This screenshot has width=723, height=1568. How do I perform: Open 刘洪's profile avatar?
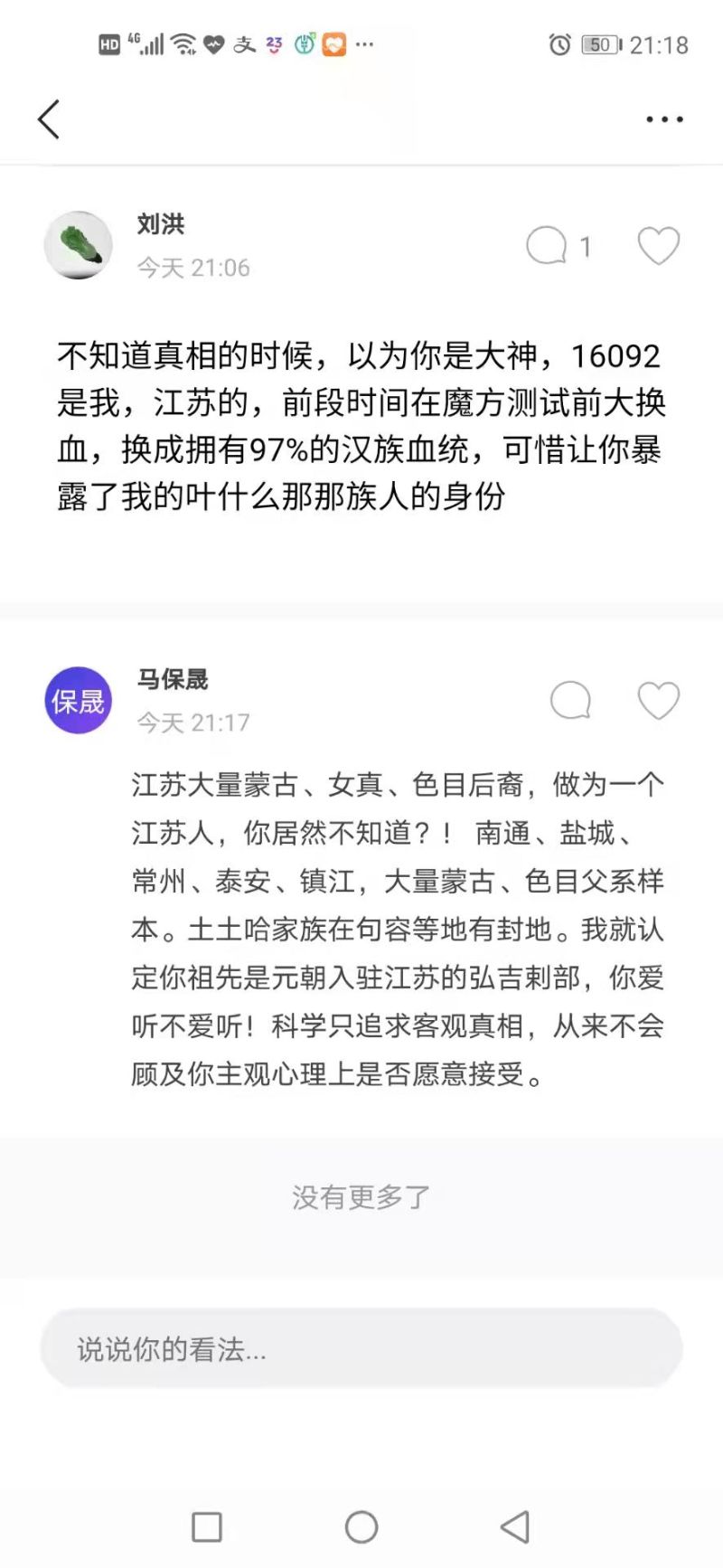coord(79,245)
